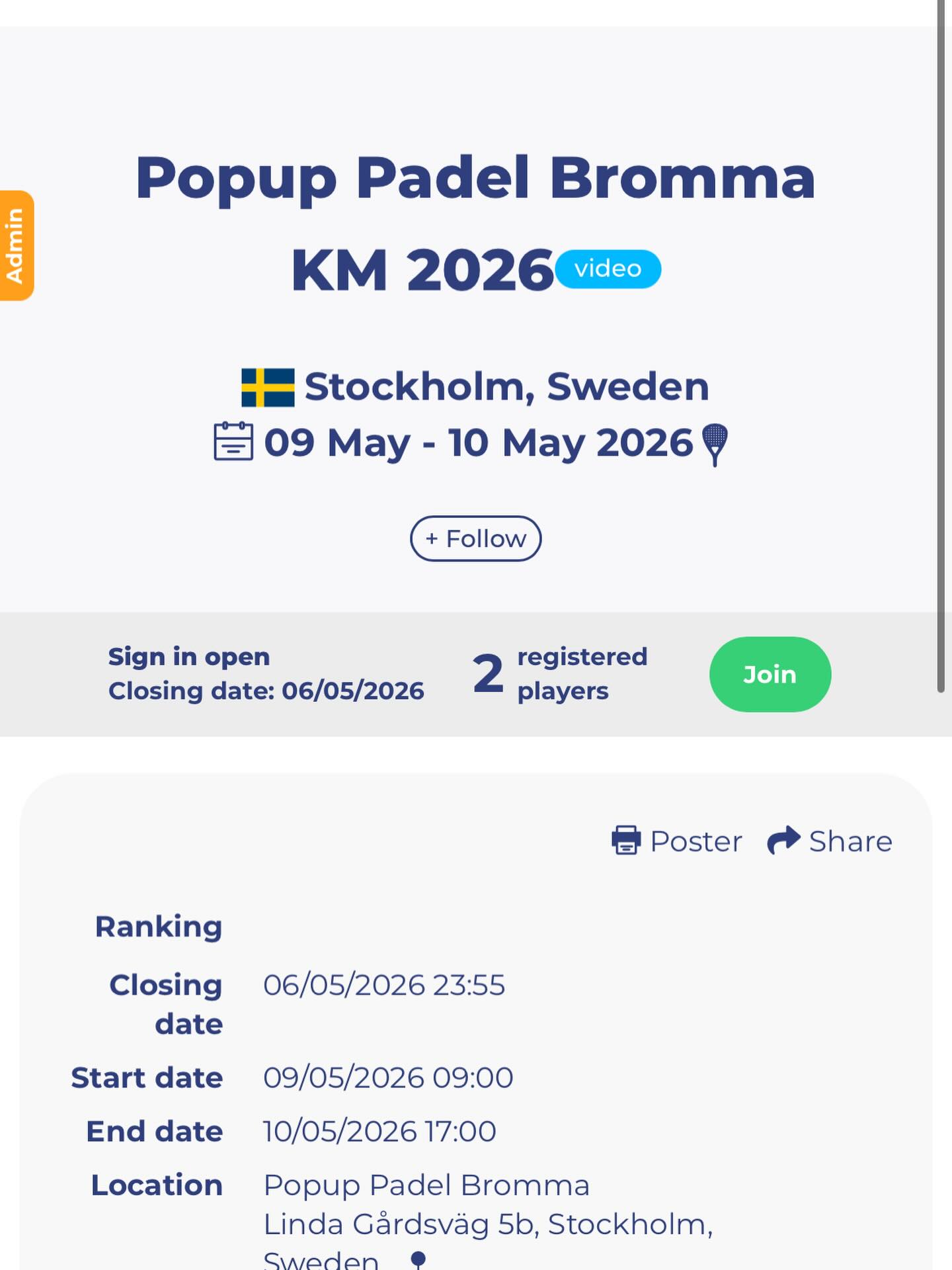Screen dimensions: 952x1270
Task: Click the Swedish flag icon
Action: [267, 386]
